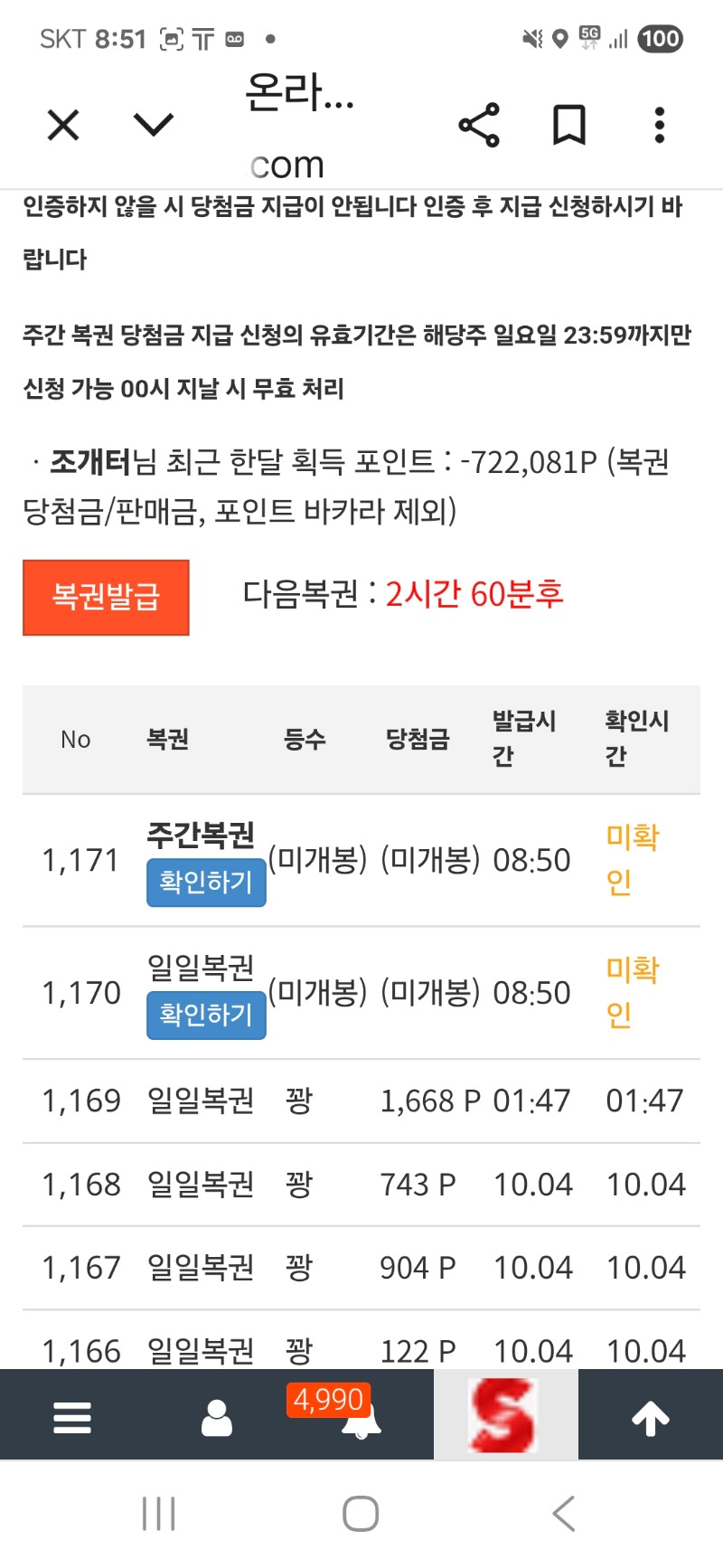Bookmark the current page
Screen dimensions: 723x1568
point(568,125)
